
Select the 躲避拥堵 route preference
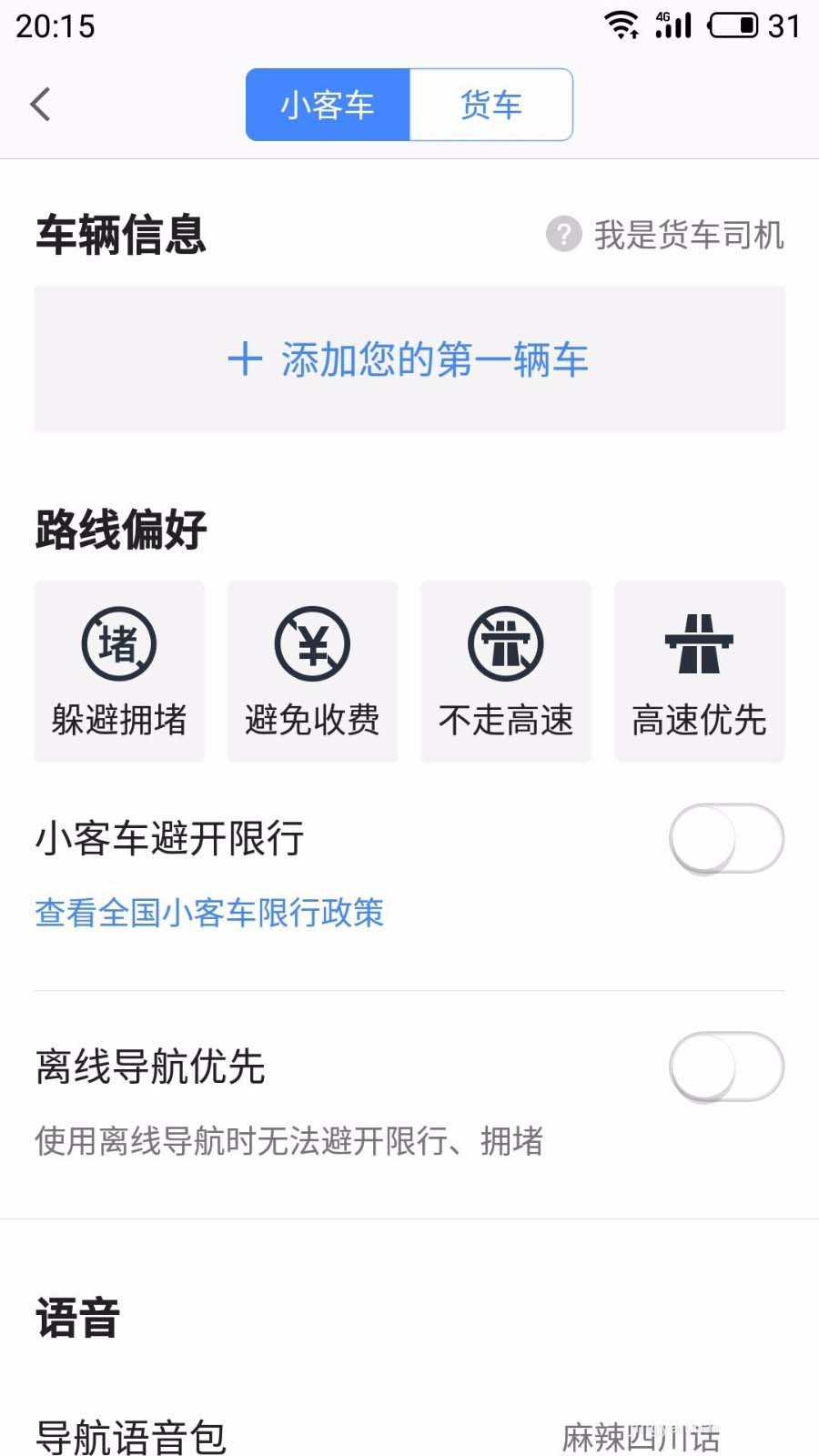(119, 672)
